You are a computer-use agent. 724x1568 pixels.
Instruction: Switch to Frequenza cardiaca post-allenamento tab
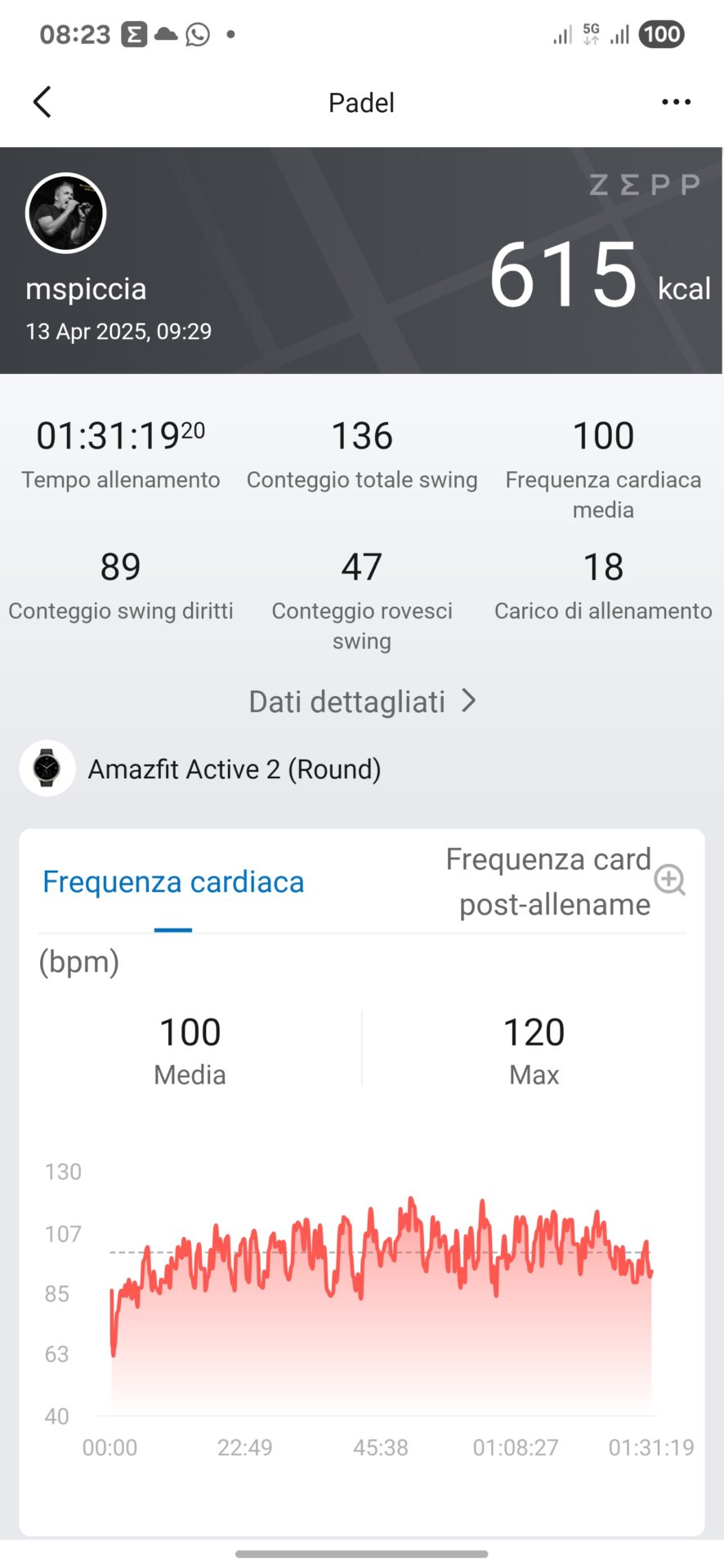(548, 882)
